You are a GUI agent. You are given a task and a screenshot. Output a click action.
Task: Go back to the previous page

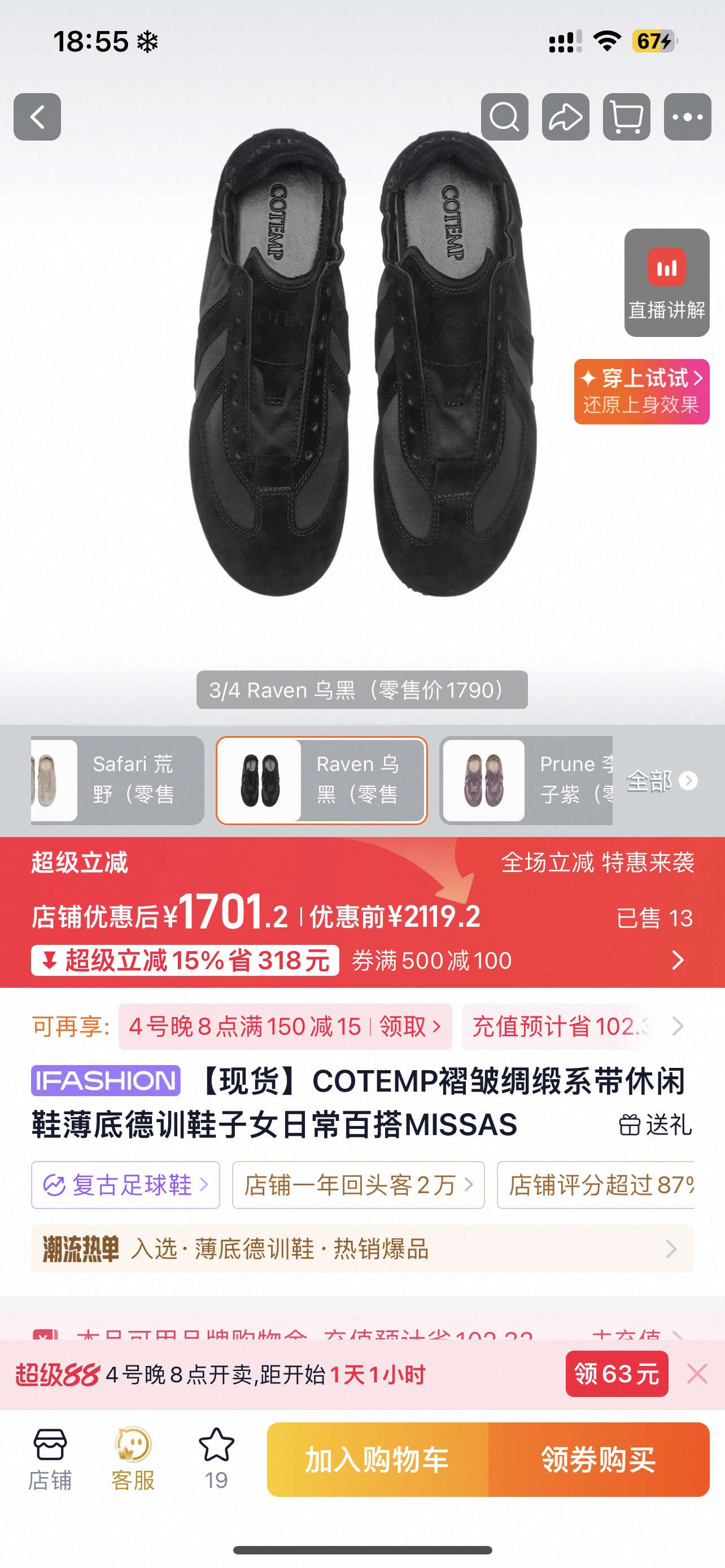coord(37,117)
